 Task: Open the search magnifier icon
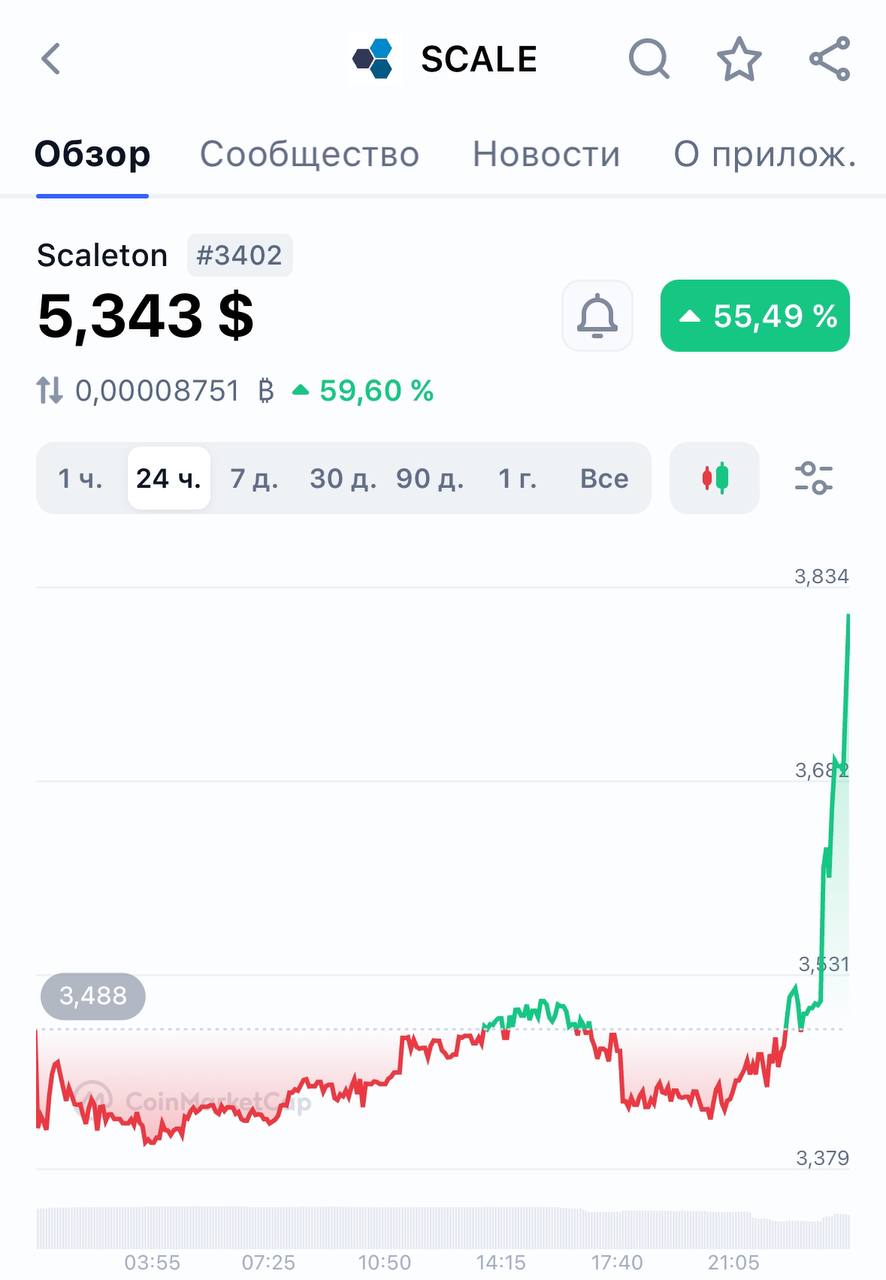(649, 59)
